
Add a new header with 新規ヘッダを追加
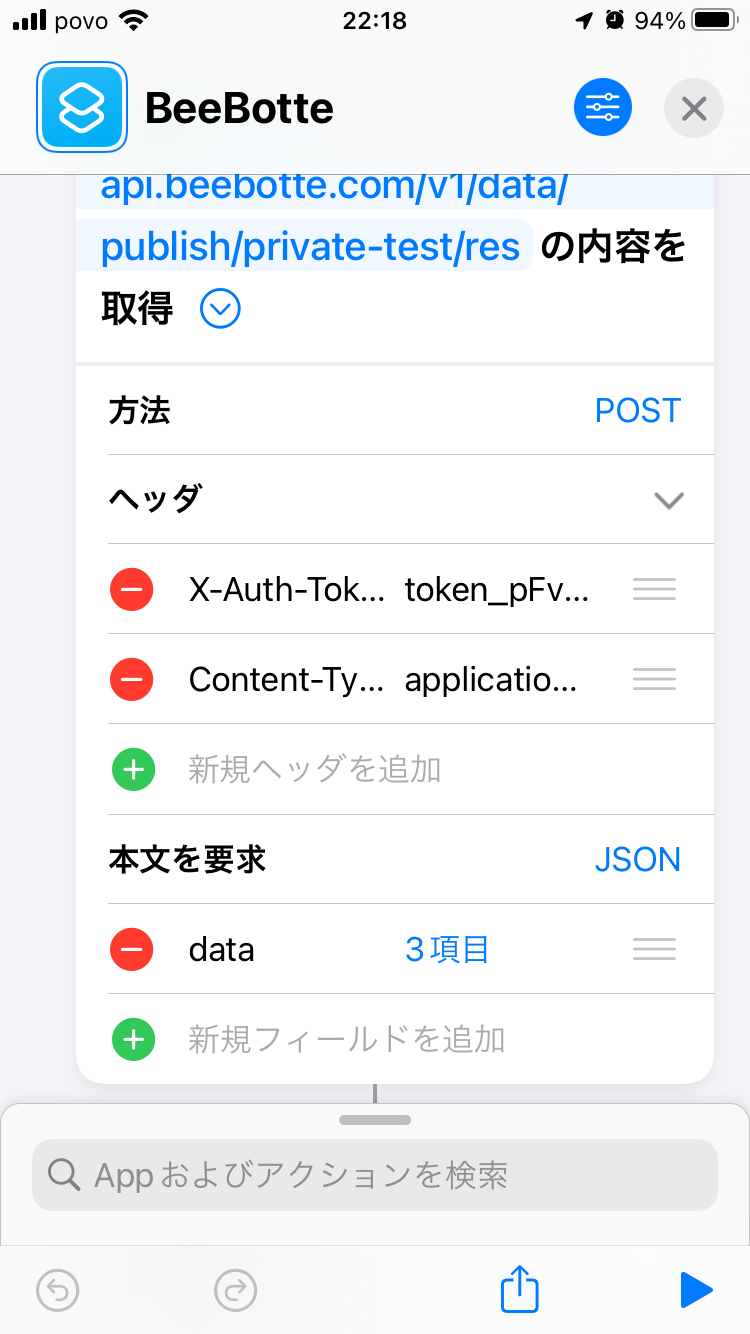(x=314, y=770)
